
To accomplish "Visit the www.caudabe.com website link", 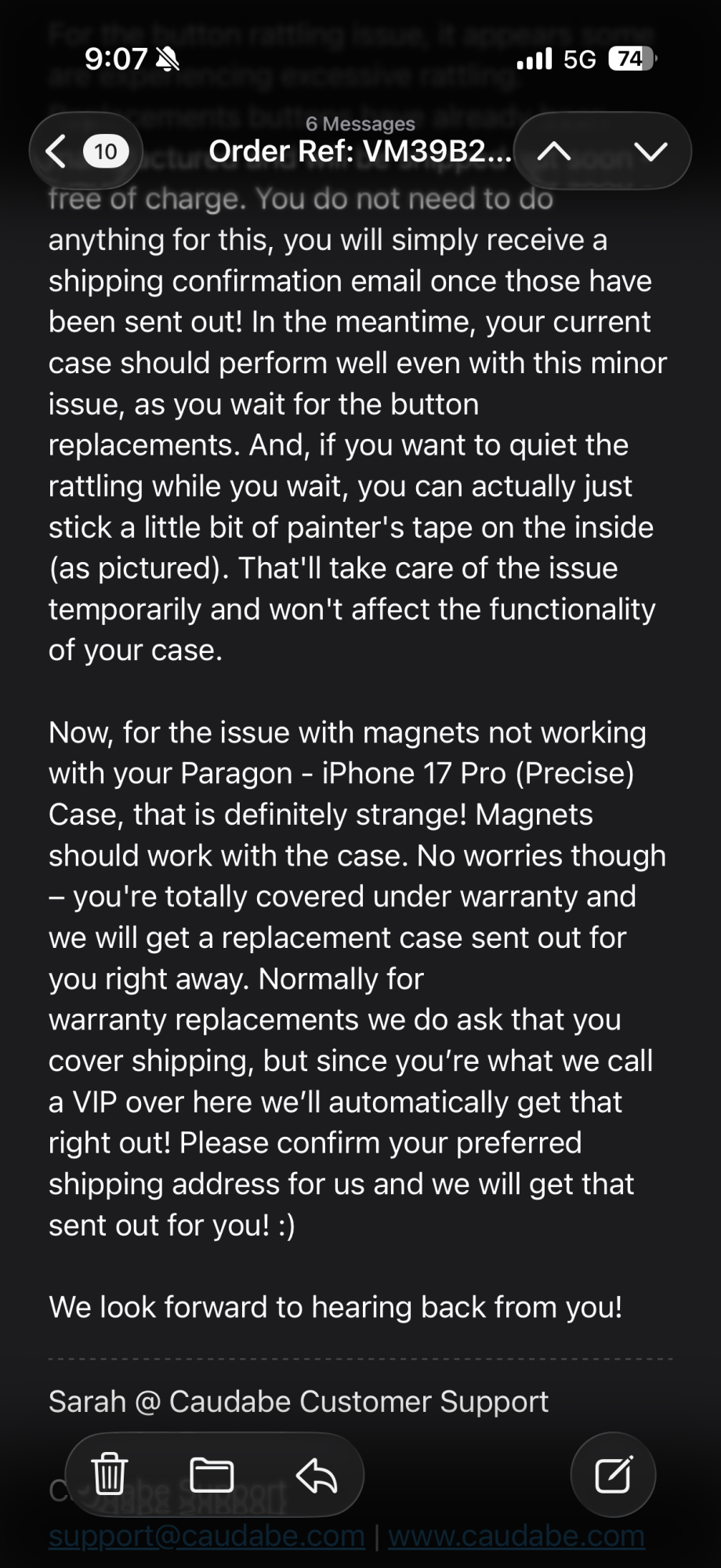I will click(x=516, y=1536).
